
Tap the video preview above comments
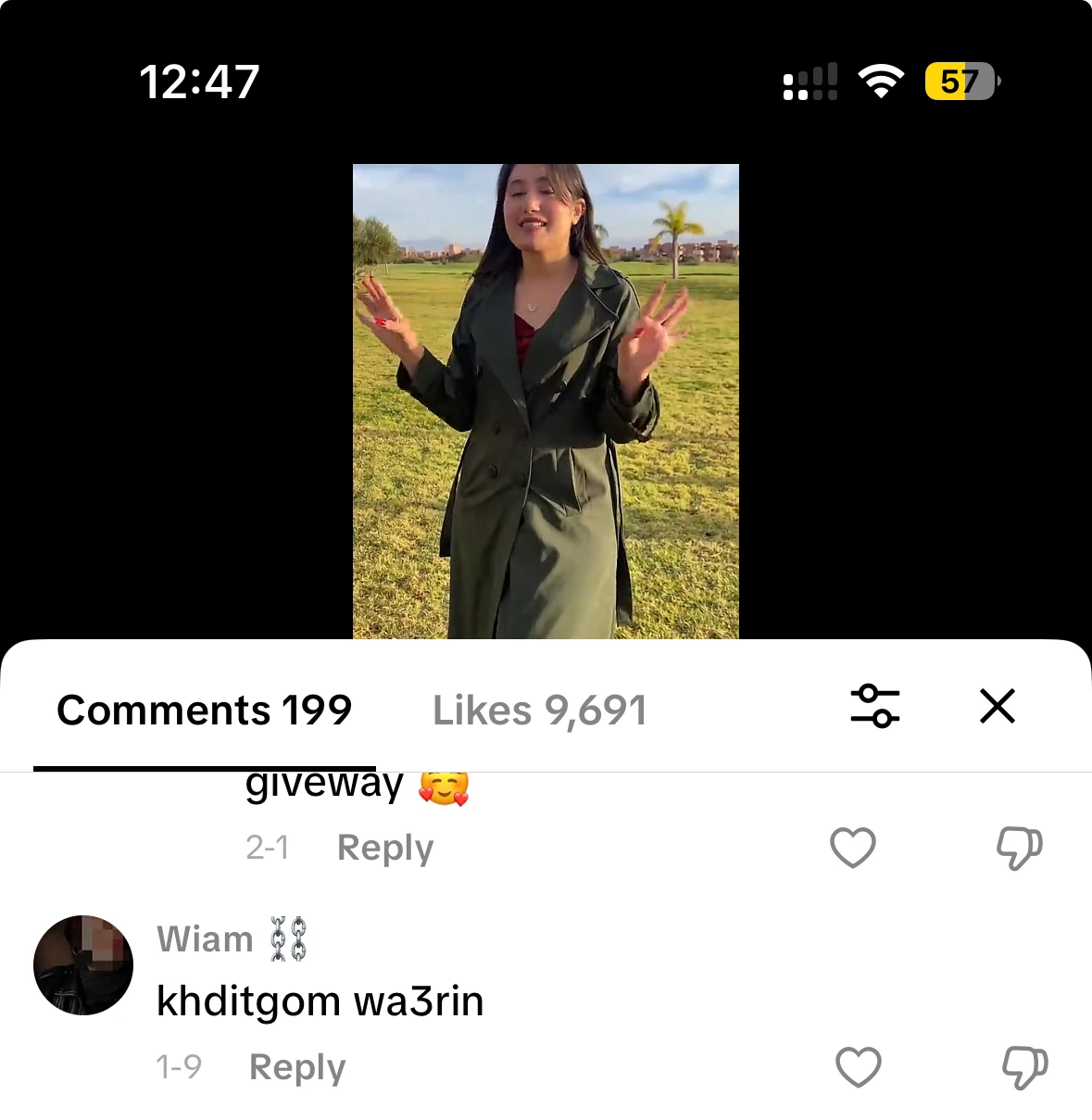(546, 401)
